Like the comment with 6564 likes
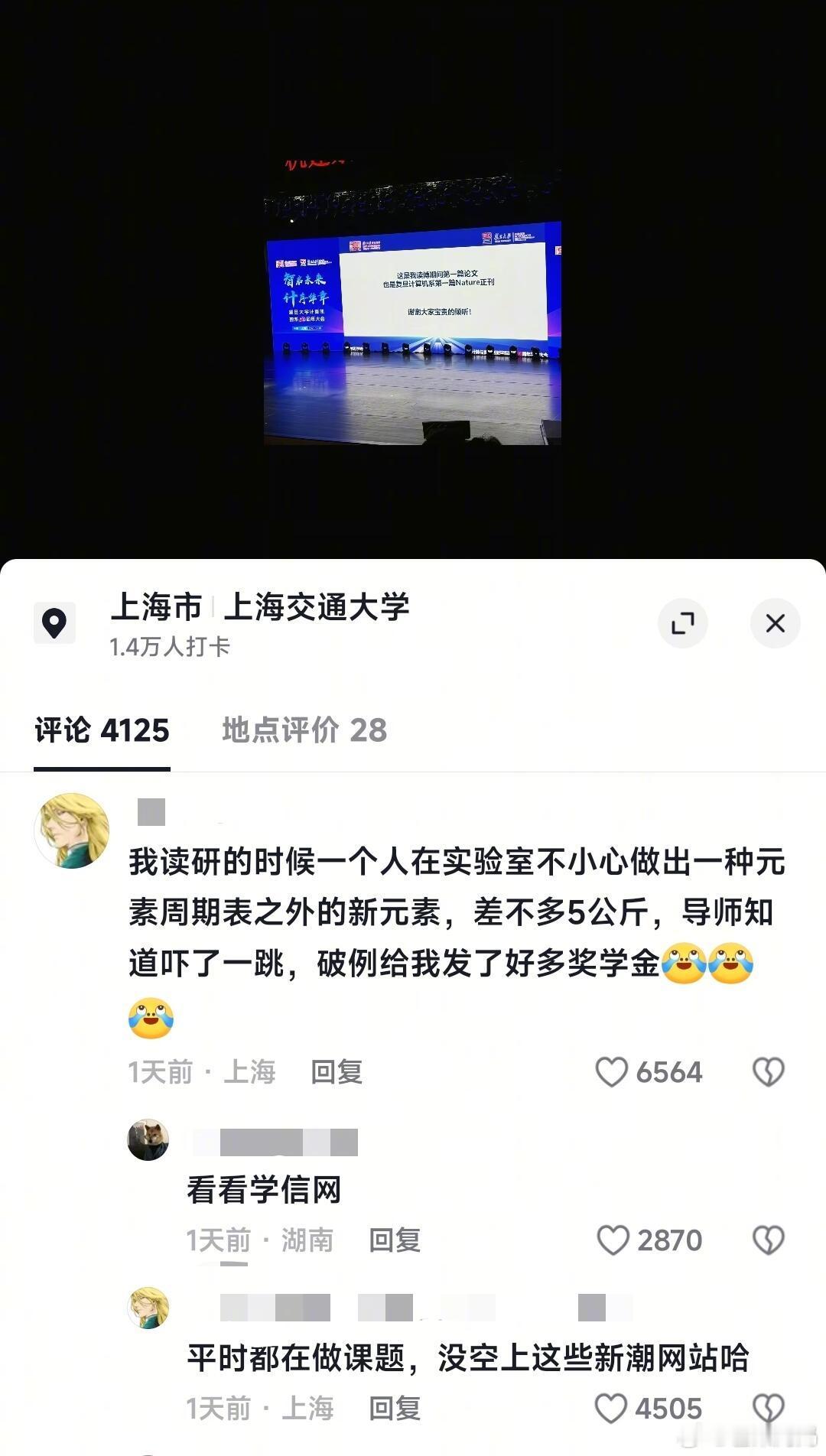Image resolution: width=826 pixels, height=1456 pixels. click(612, 1072)
